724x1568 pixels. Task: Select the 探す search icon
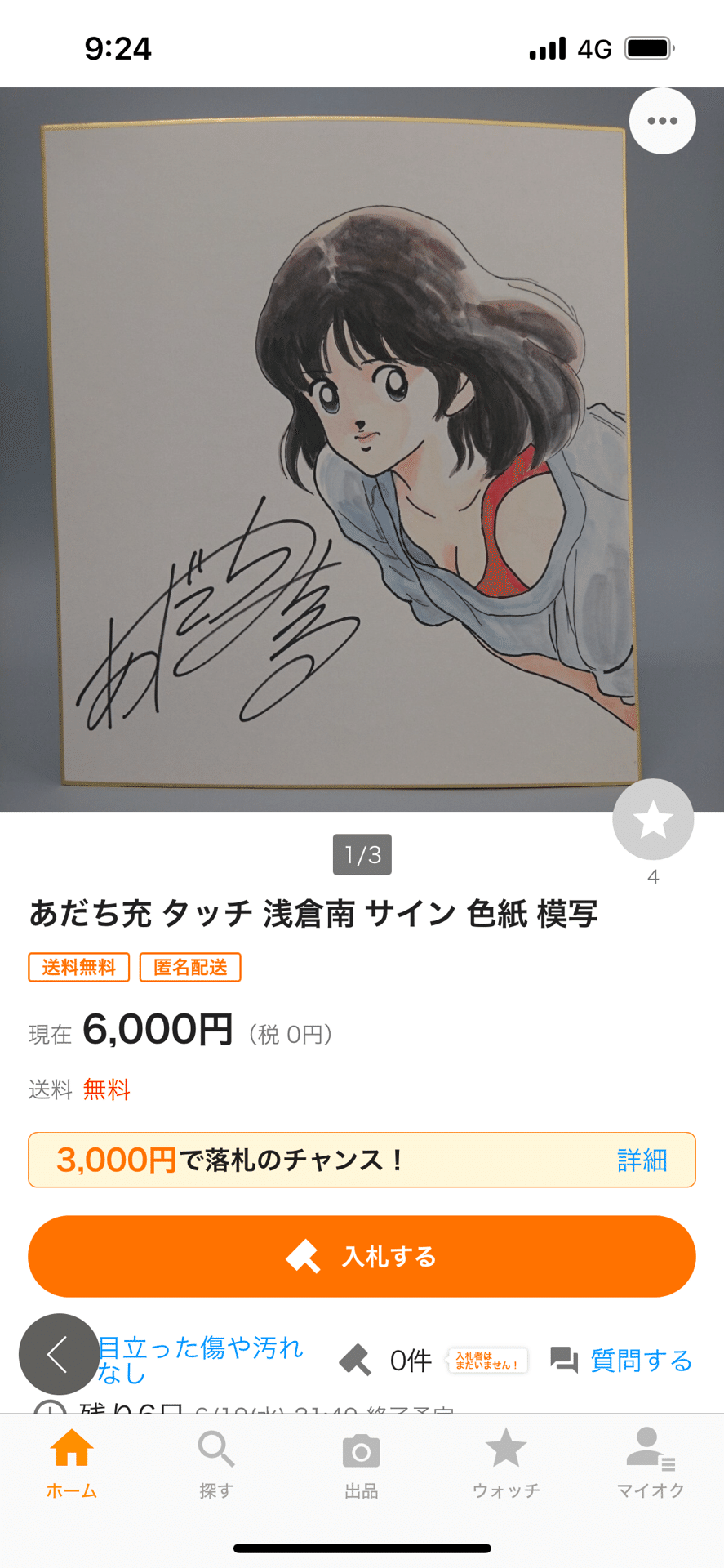216,1462
